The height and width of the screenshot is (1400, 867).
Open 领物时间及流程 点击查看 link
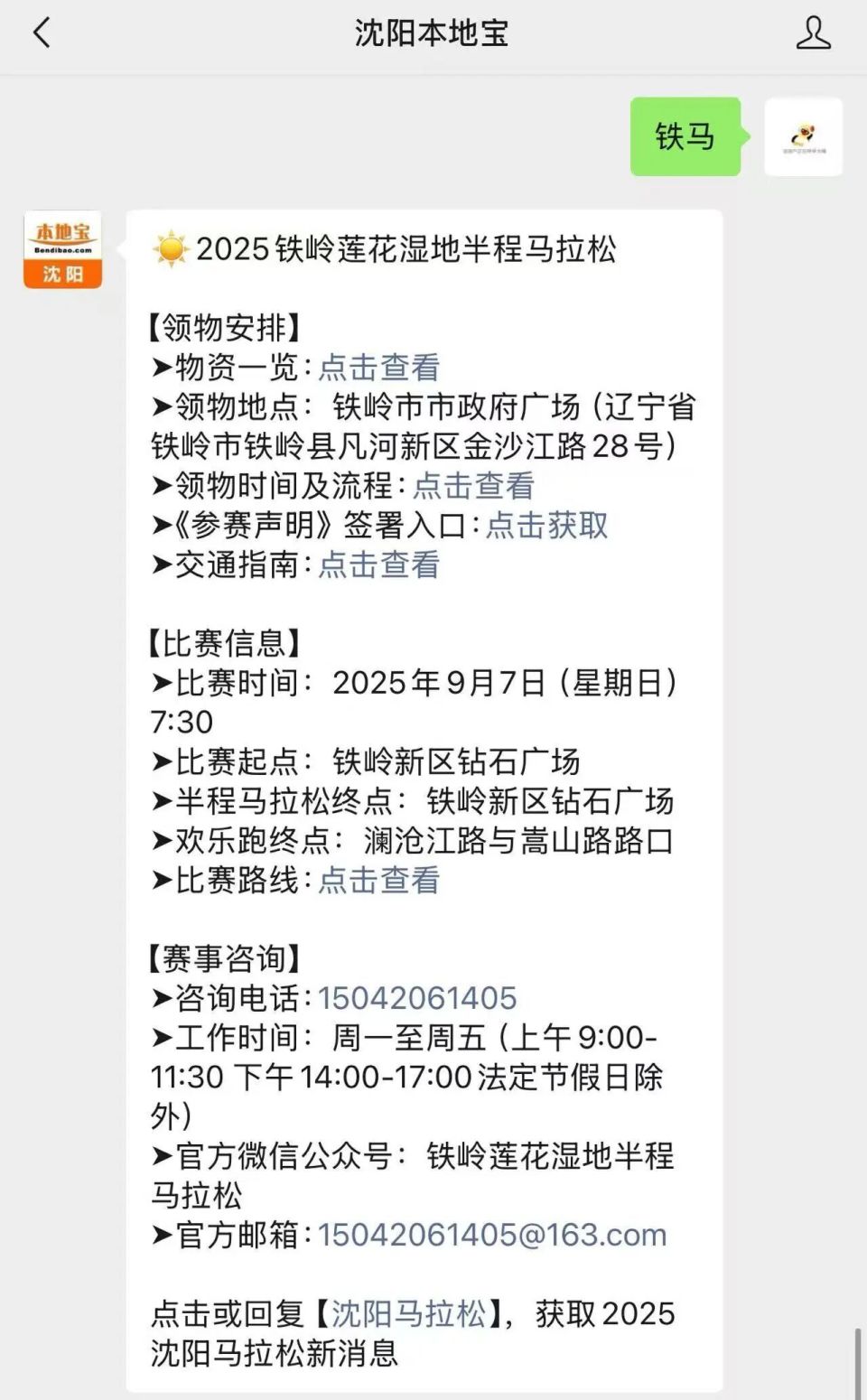tap(473, 486)
